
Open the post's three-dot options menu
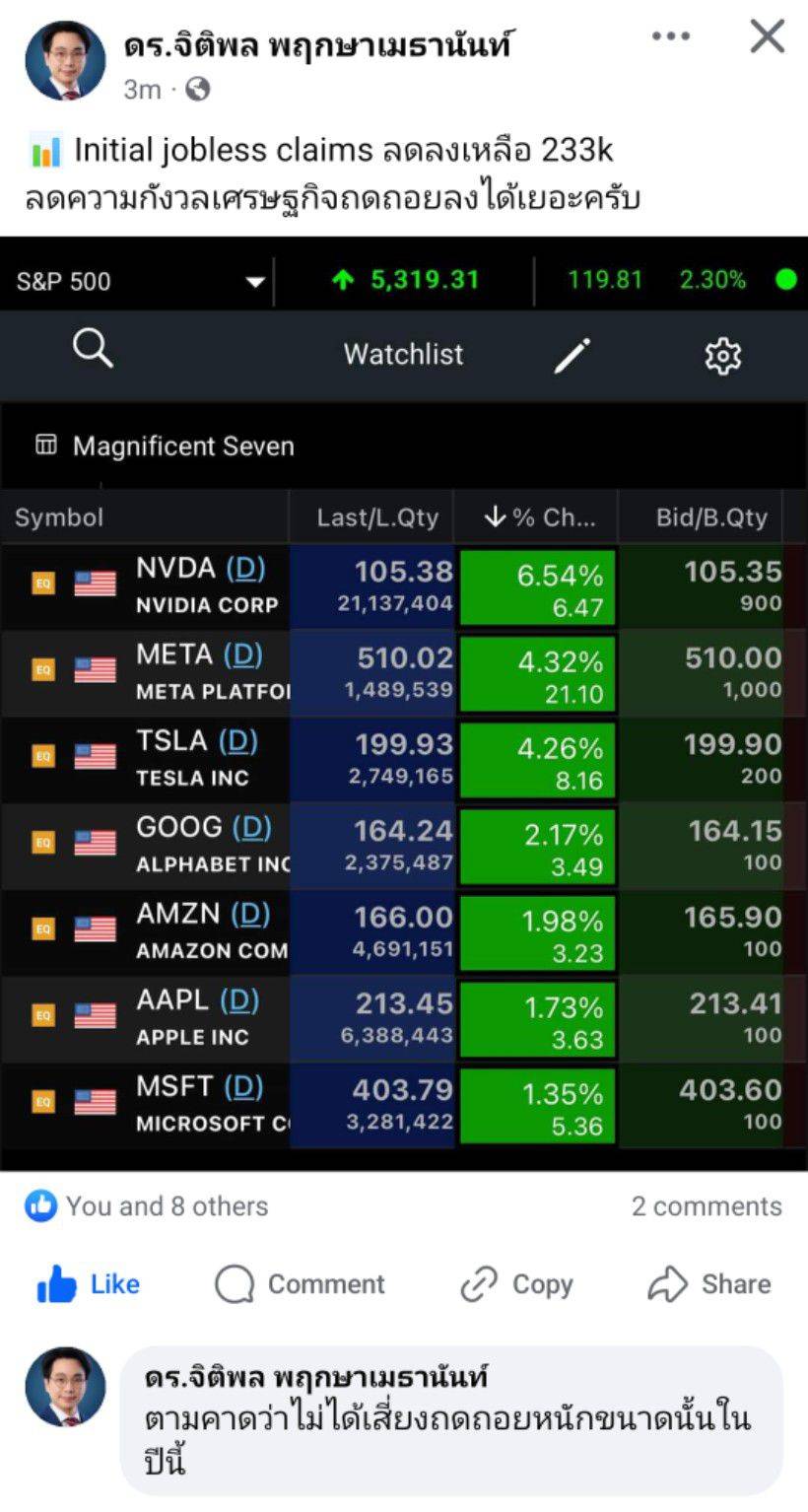(671, 37)
